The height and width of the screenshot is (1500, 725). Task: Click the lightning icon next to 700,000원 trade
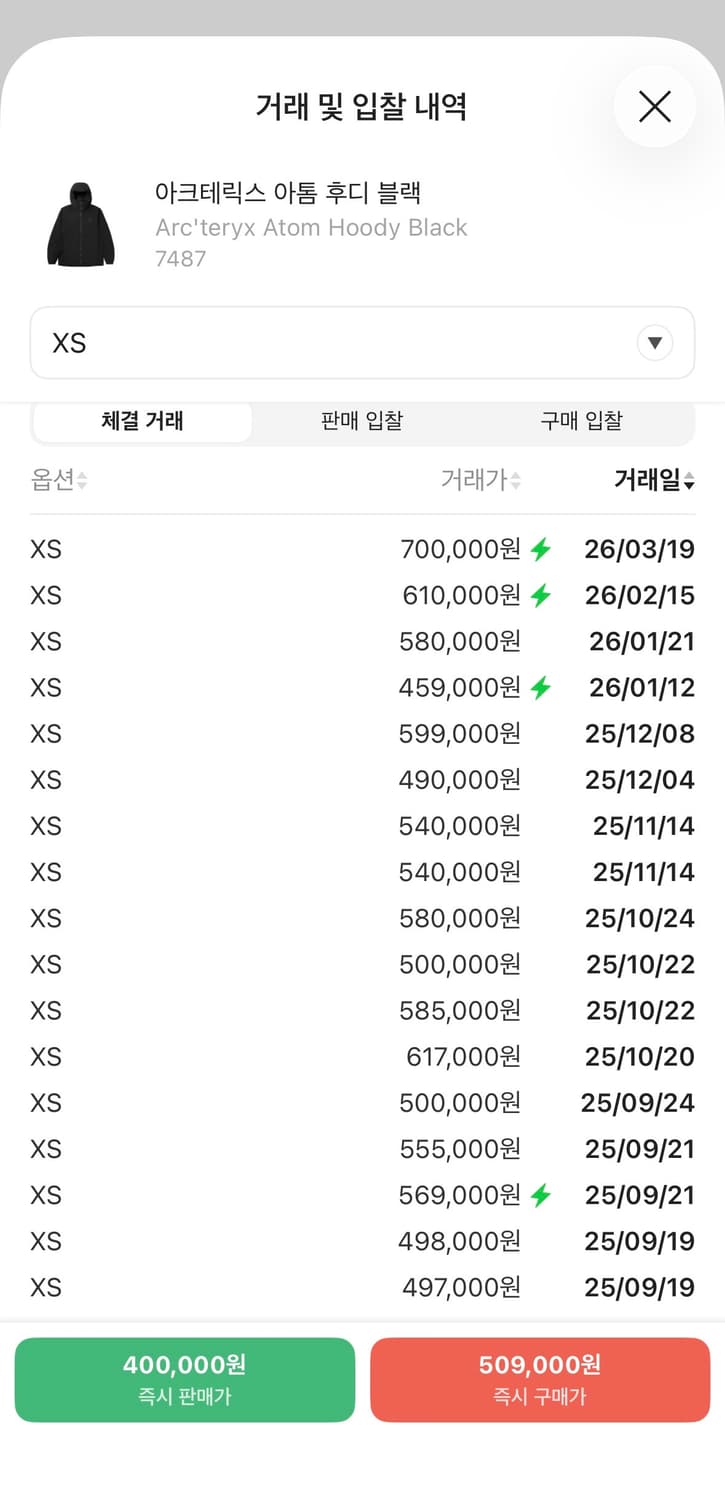(x=539, y=548)
